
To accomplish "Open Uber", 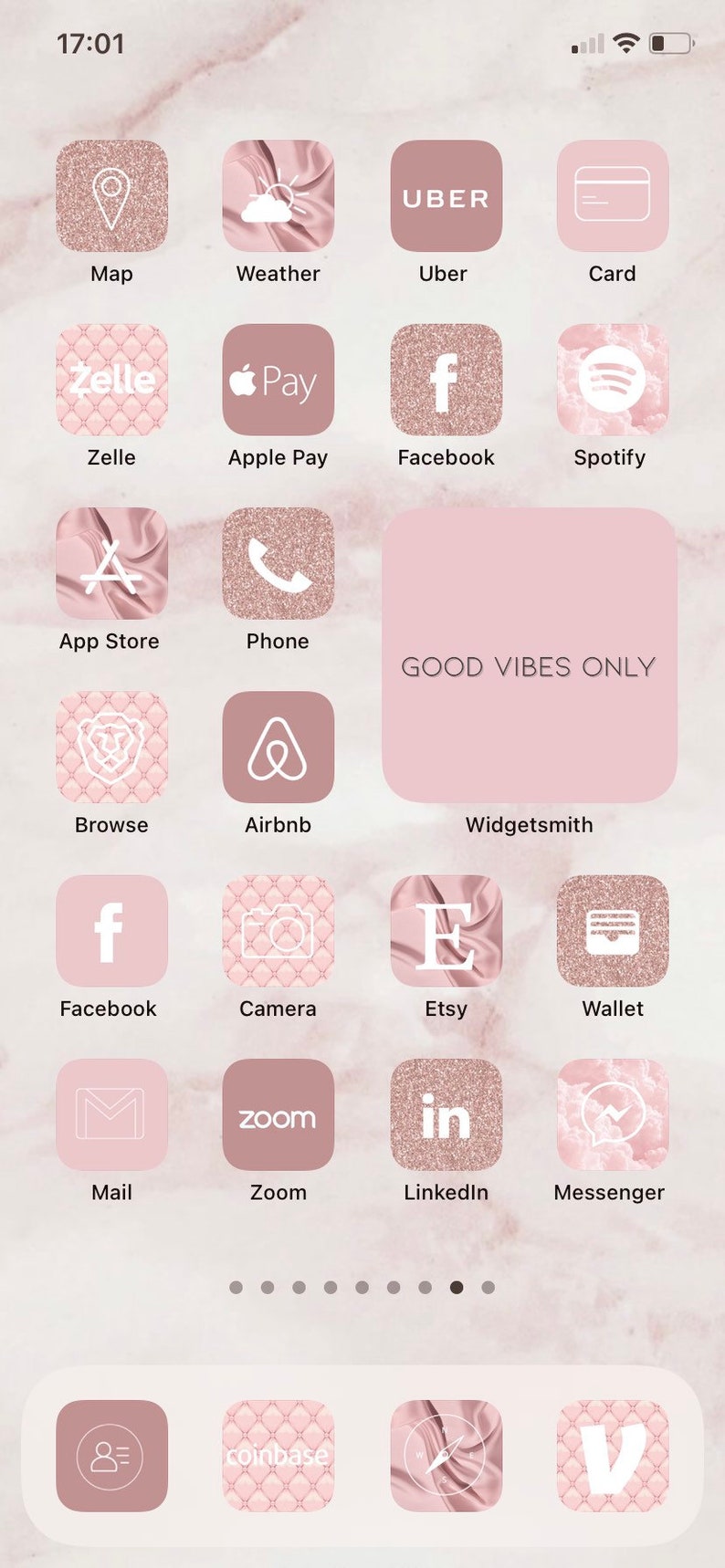I will point(446,195).
